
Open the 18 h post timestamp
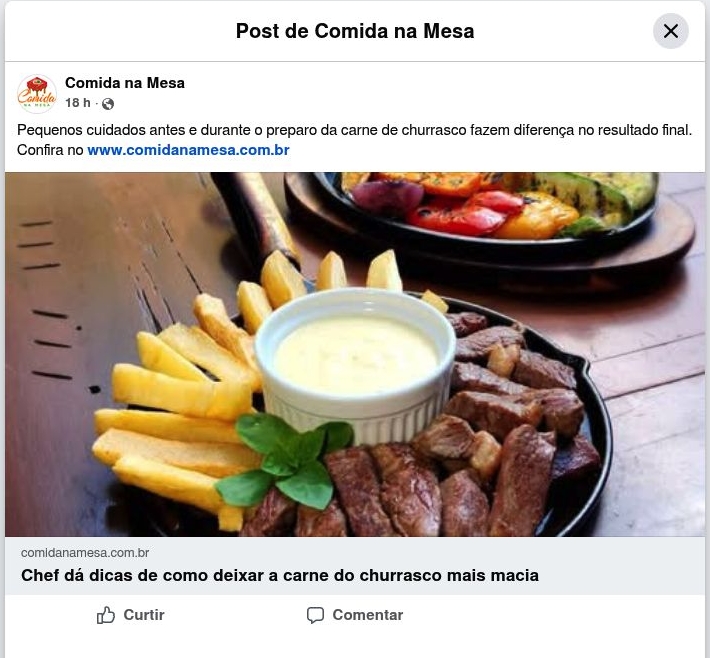click(78, 103)
